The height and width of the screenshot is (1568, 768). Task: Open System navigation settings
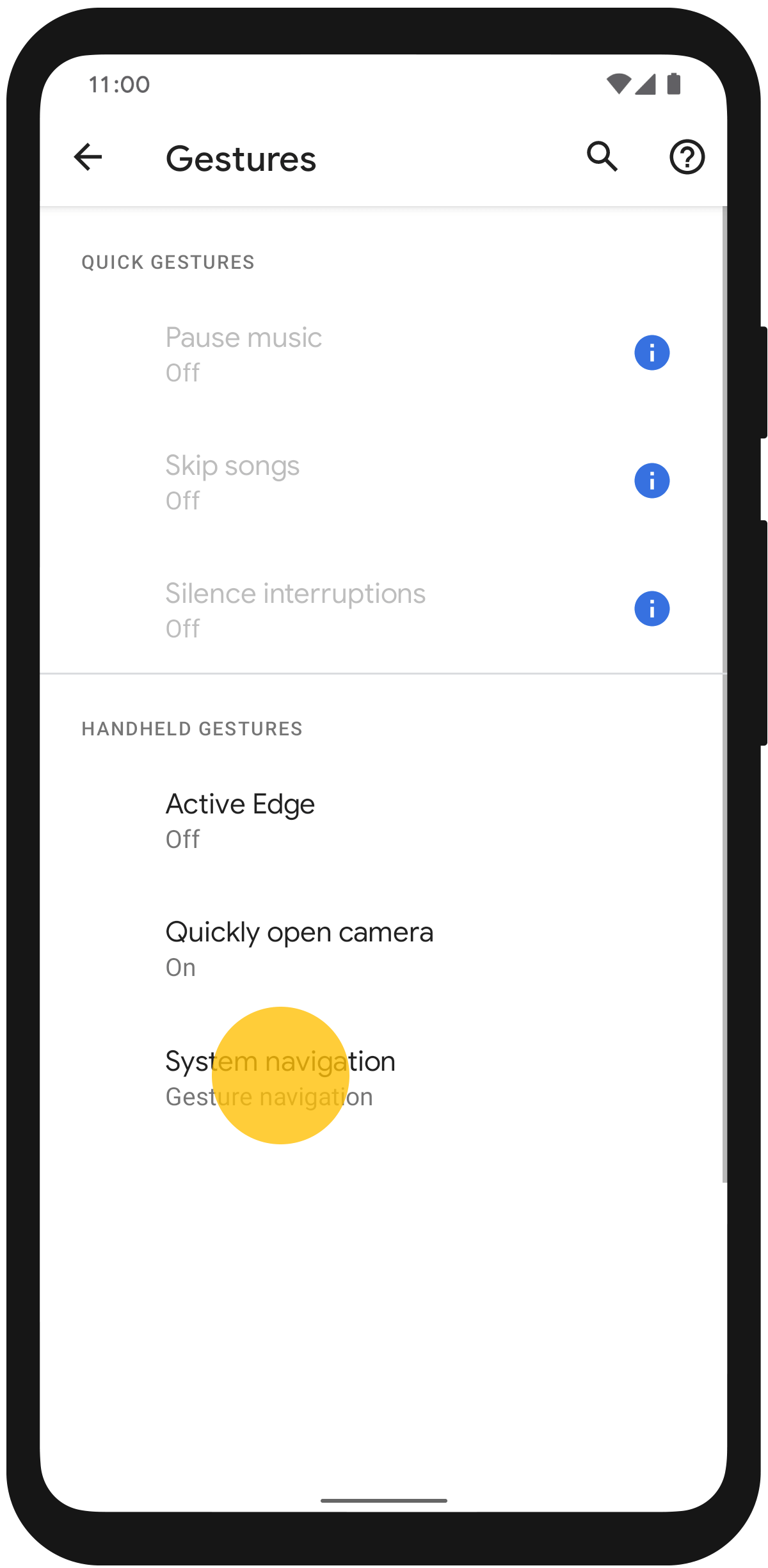tap(383, 1078)
